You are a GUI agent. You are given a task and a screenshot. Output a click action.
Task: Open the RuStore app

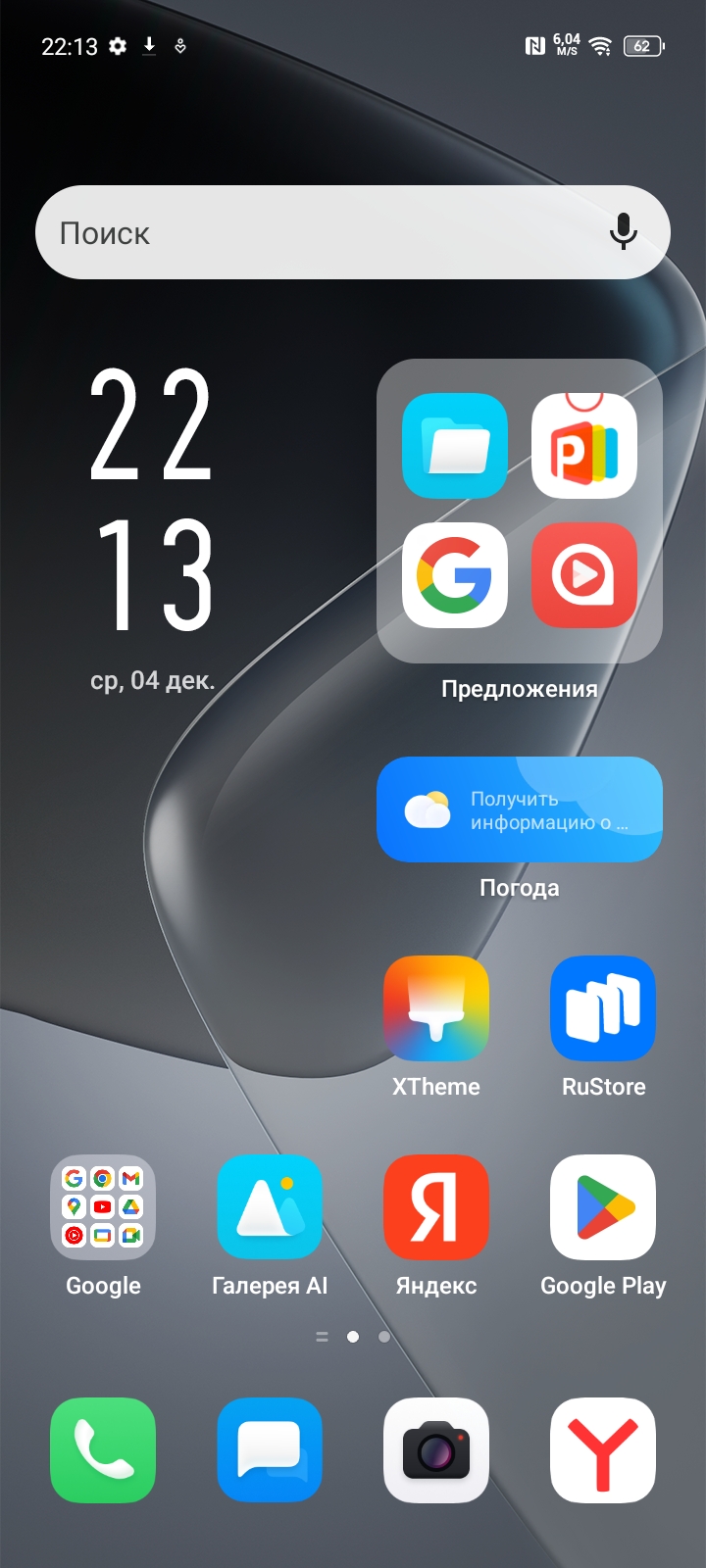pos(603,1009)
